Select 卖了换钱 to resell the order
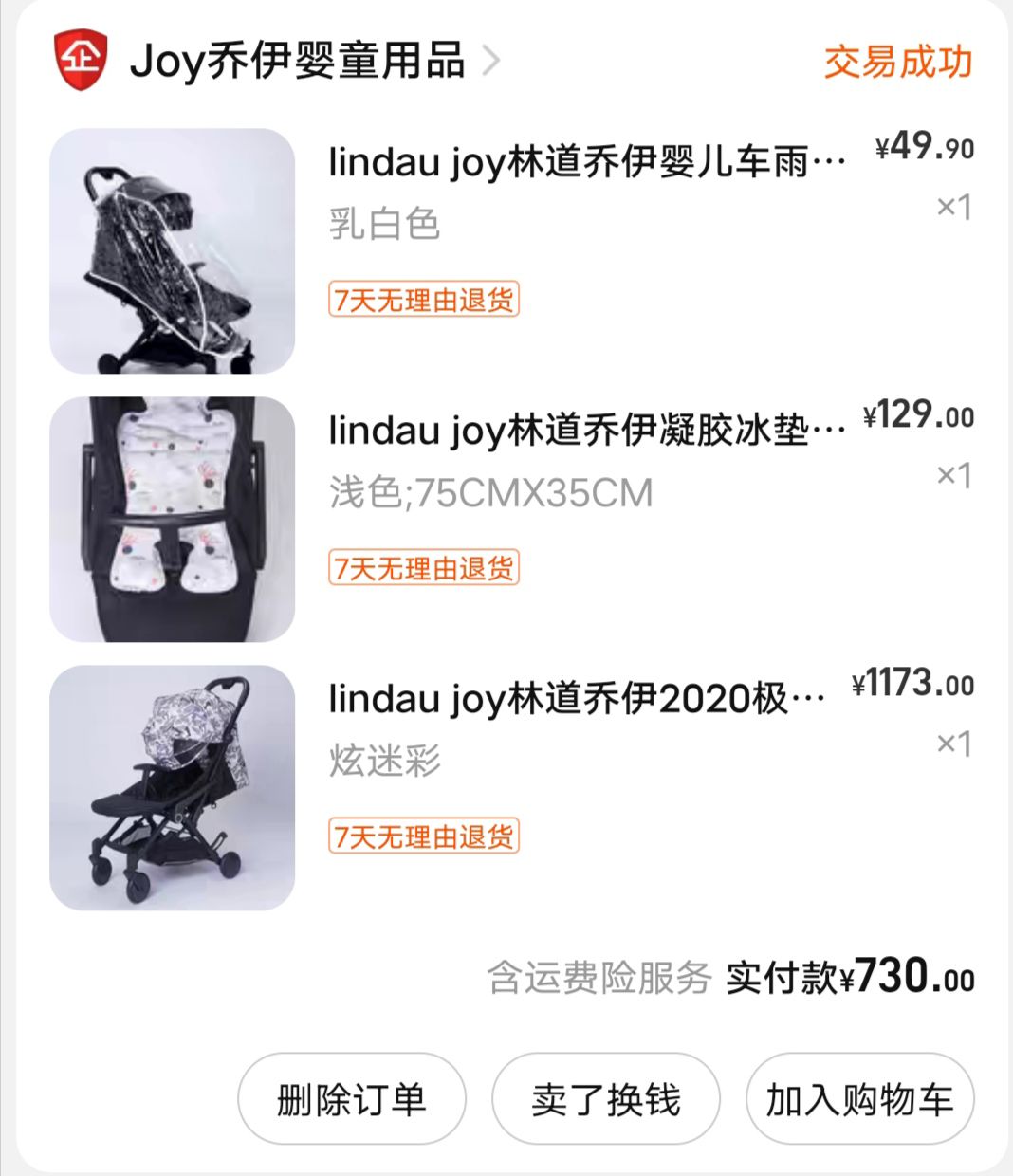 [x=605, y=1099]
